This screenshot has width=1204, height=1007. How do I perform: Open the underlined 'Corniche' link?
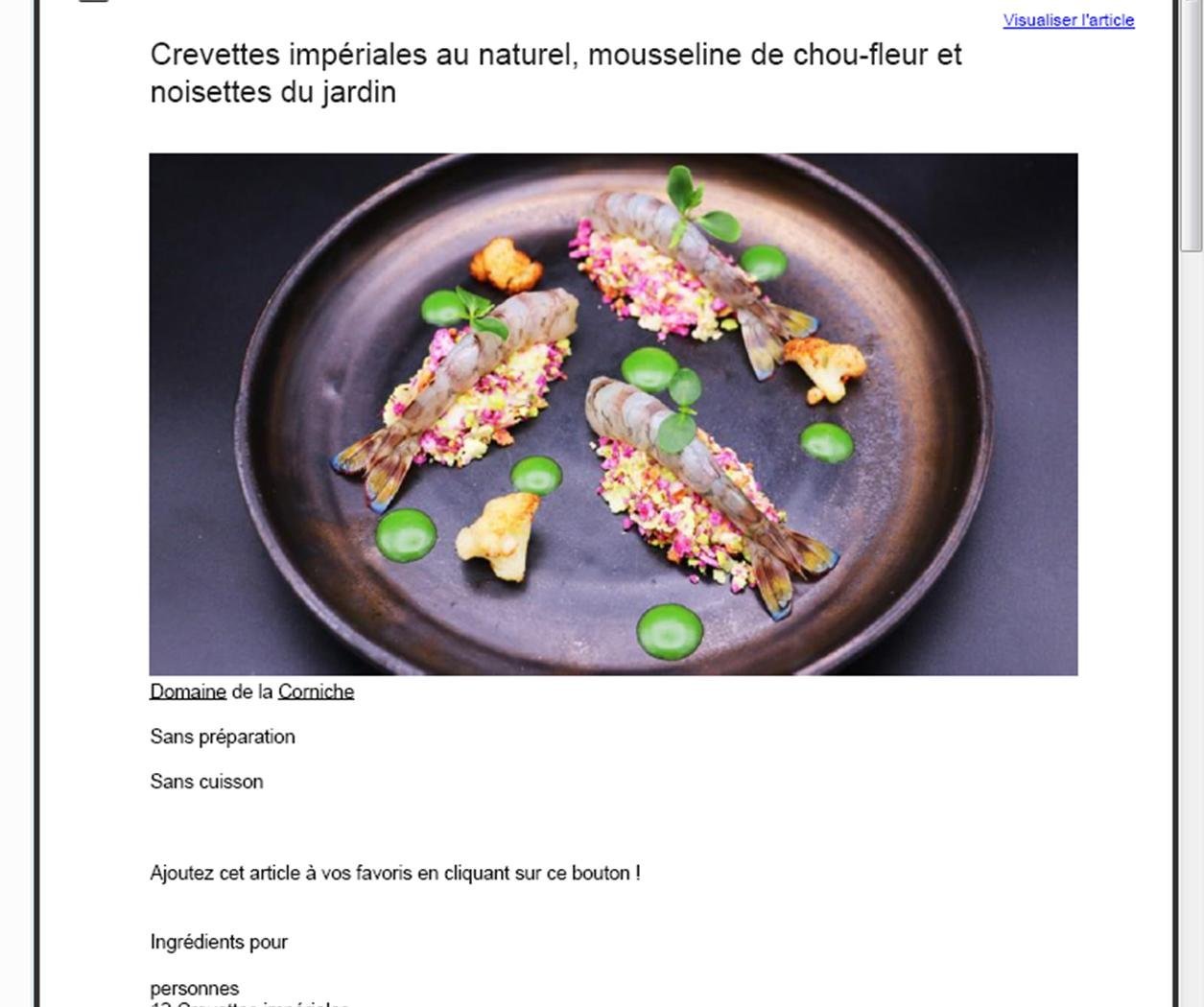pos(316,691)
